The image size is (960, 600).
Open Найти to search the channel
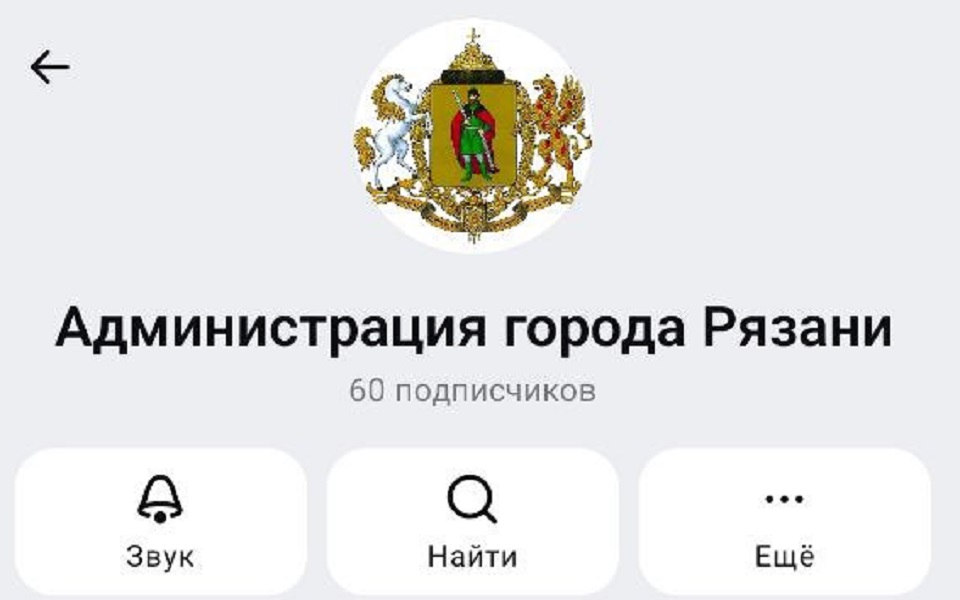pyautogui.click(x=472, y=522)
